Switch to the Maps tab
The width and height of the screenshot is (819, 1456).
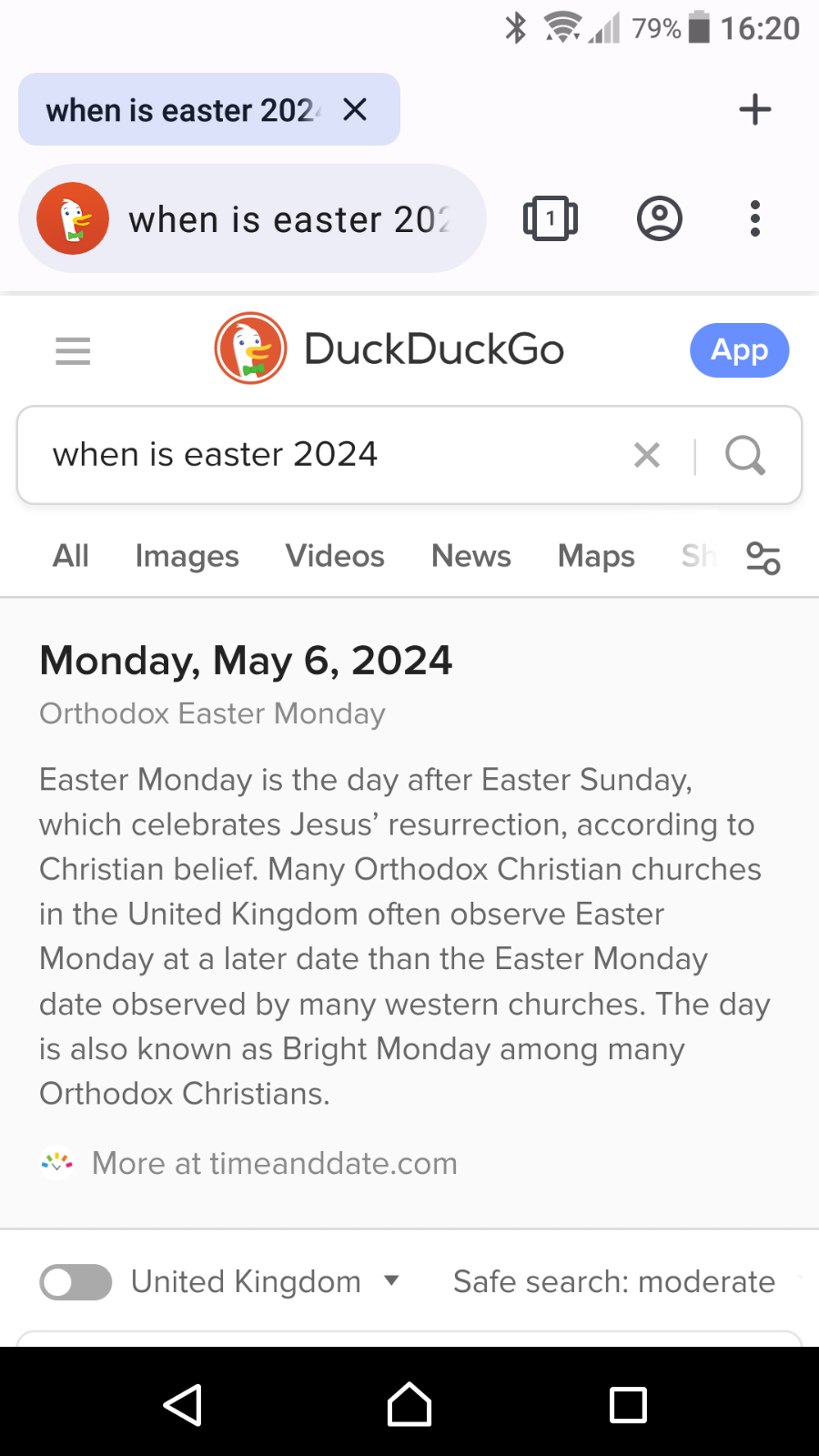pos(596,556)
